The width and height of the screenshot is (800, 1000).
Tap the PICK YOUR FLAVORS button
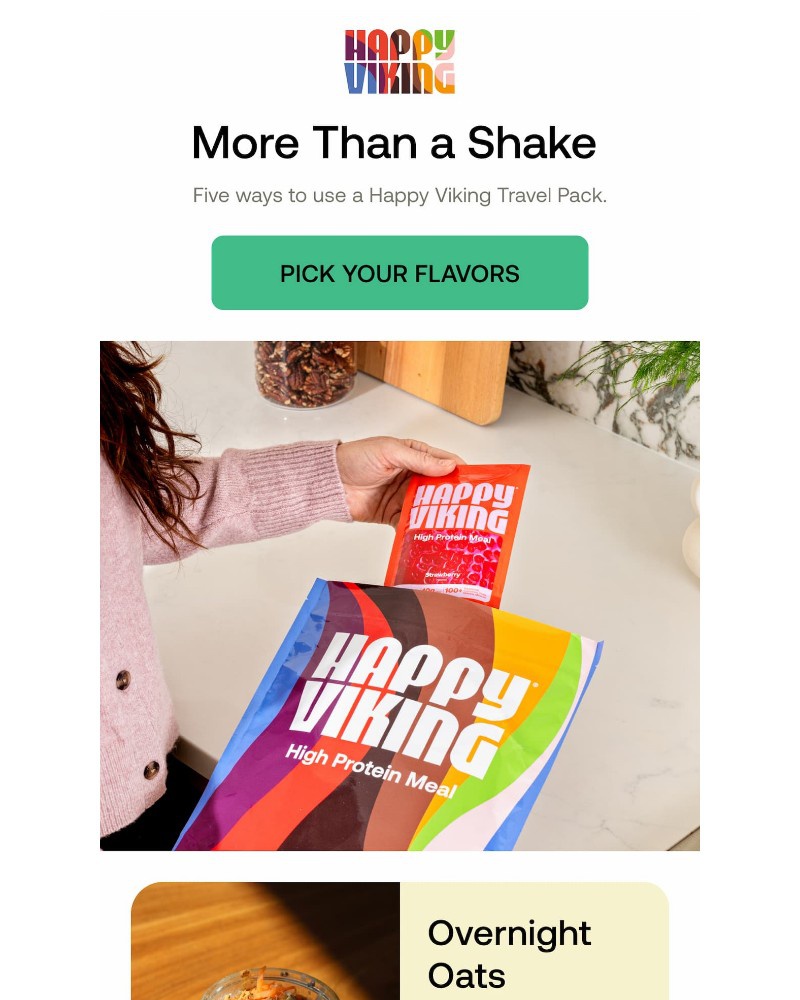click(399, 273)
